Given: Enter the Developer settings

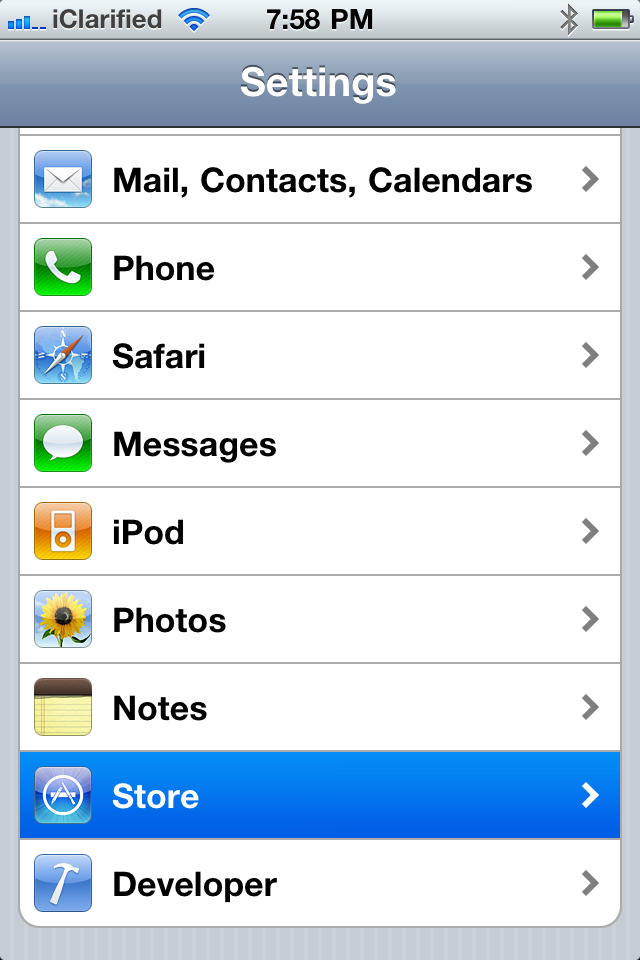Looking at the screenshot, I should click(x=320, y=884).
